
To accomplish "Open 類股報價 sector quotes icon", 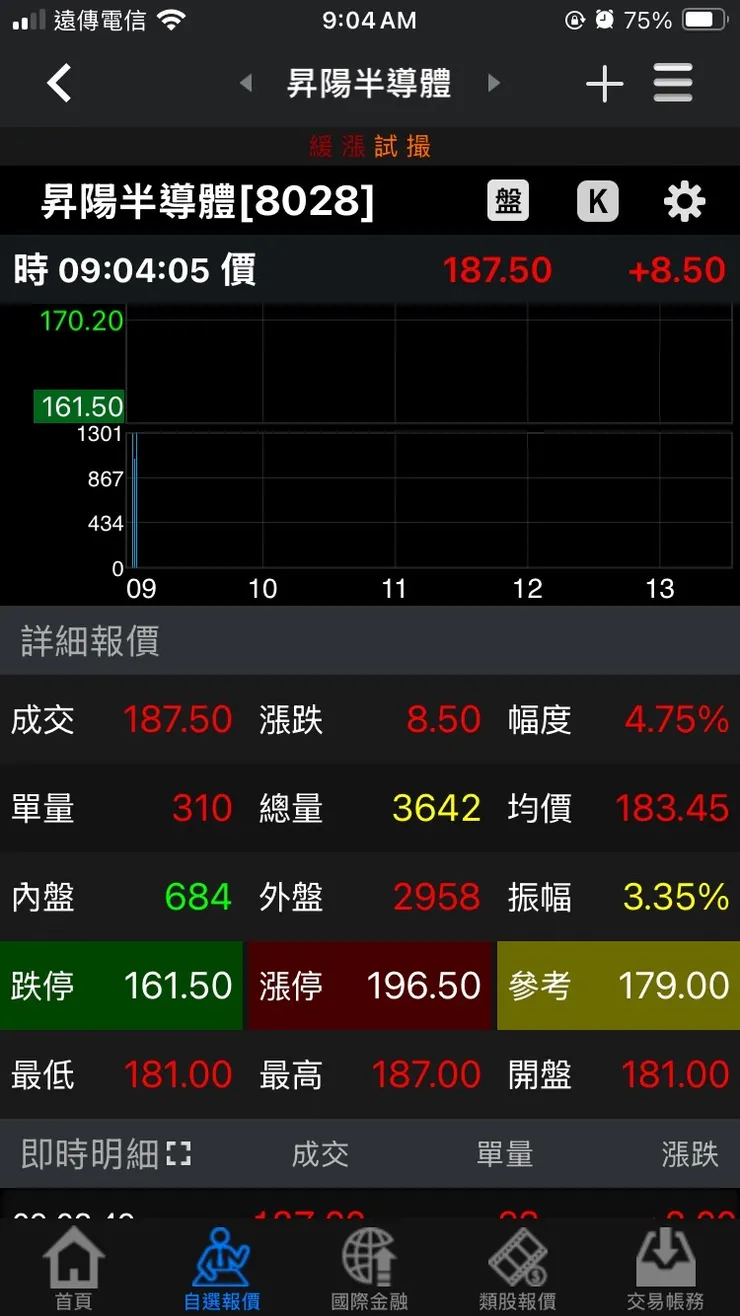I will coord(517,1265).
